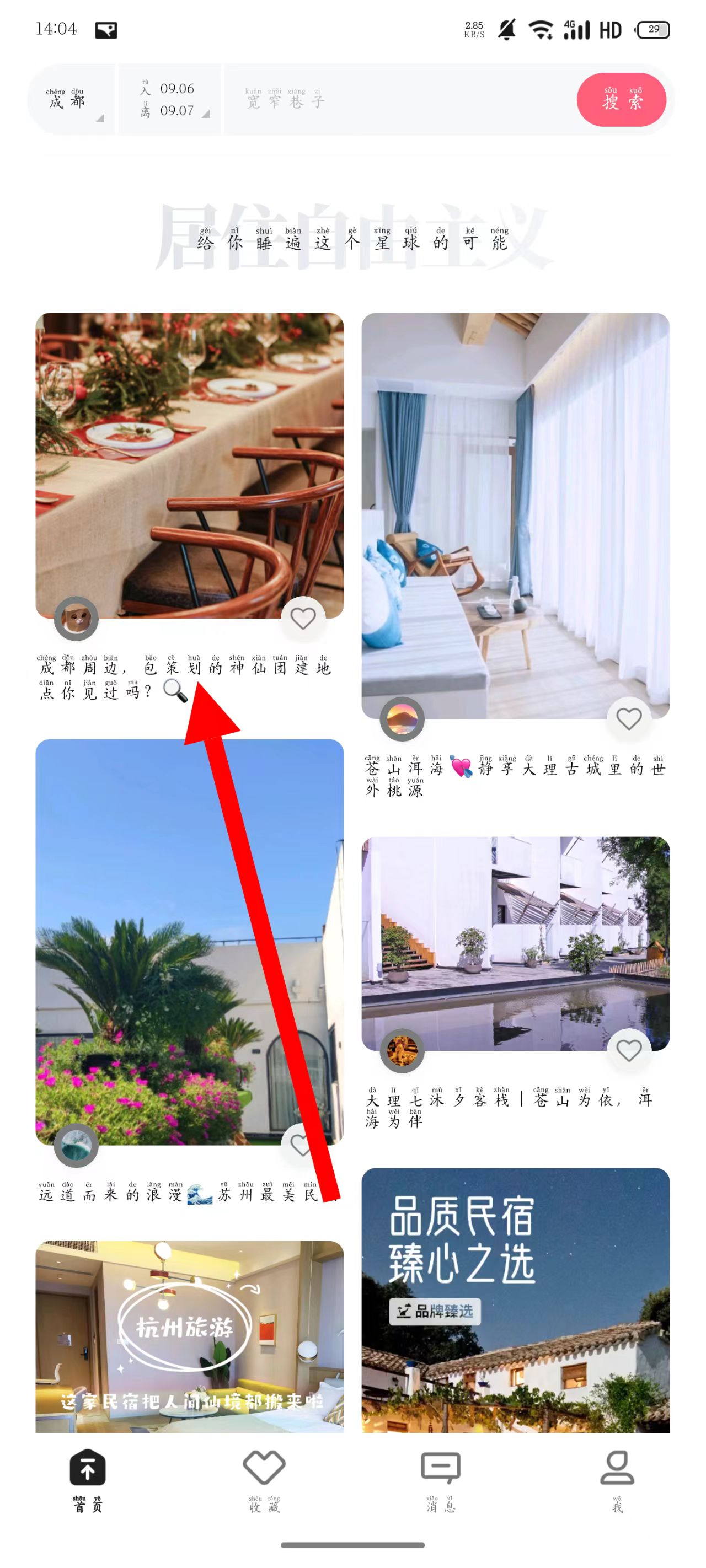
Task: View host avatar on 苍山洱海 post
Action: (x=402, y=719)
